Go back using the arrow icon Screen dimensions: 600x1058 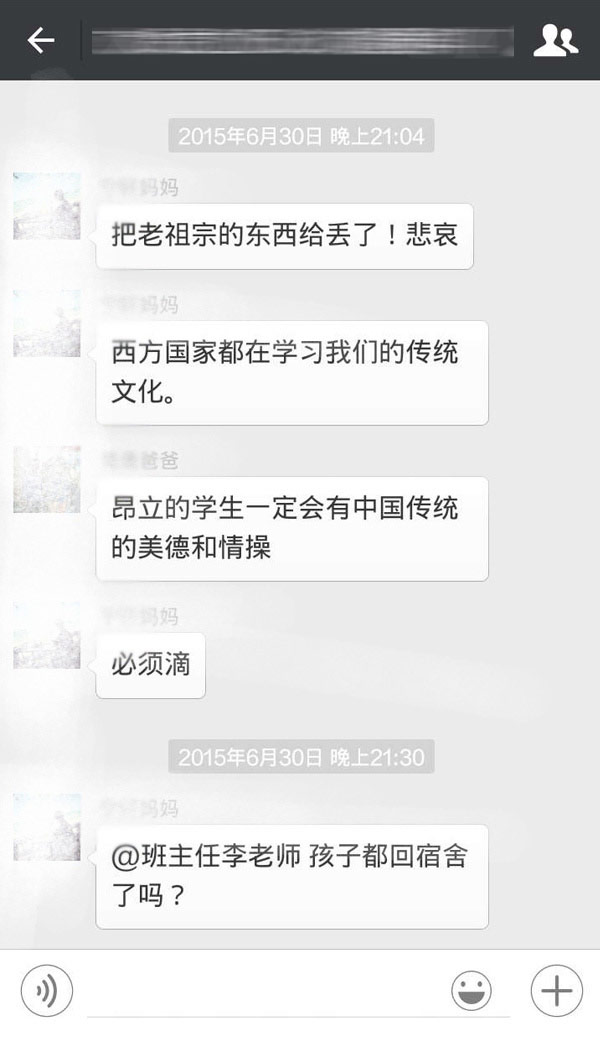click(x=41, y=40)
